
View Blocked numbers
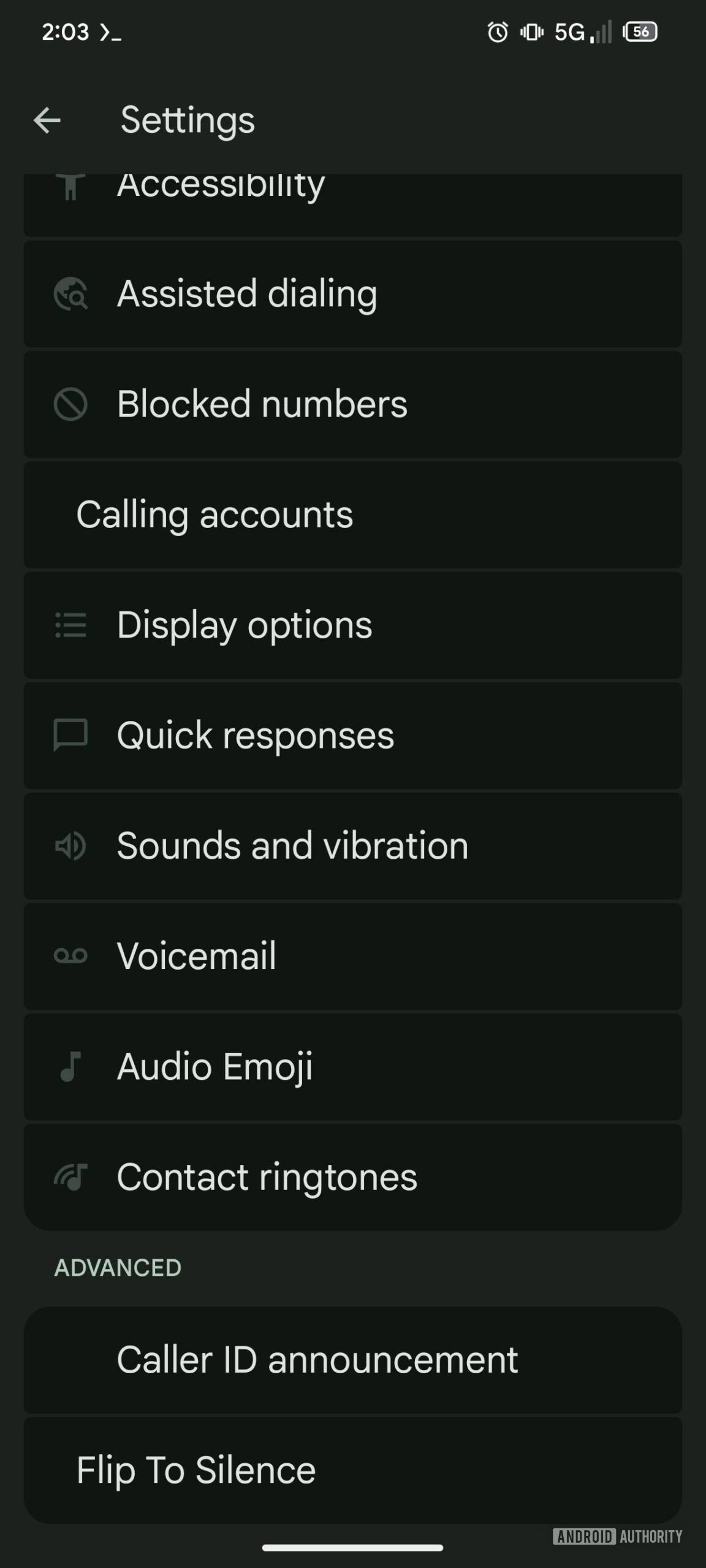(352, 404)
